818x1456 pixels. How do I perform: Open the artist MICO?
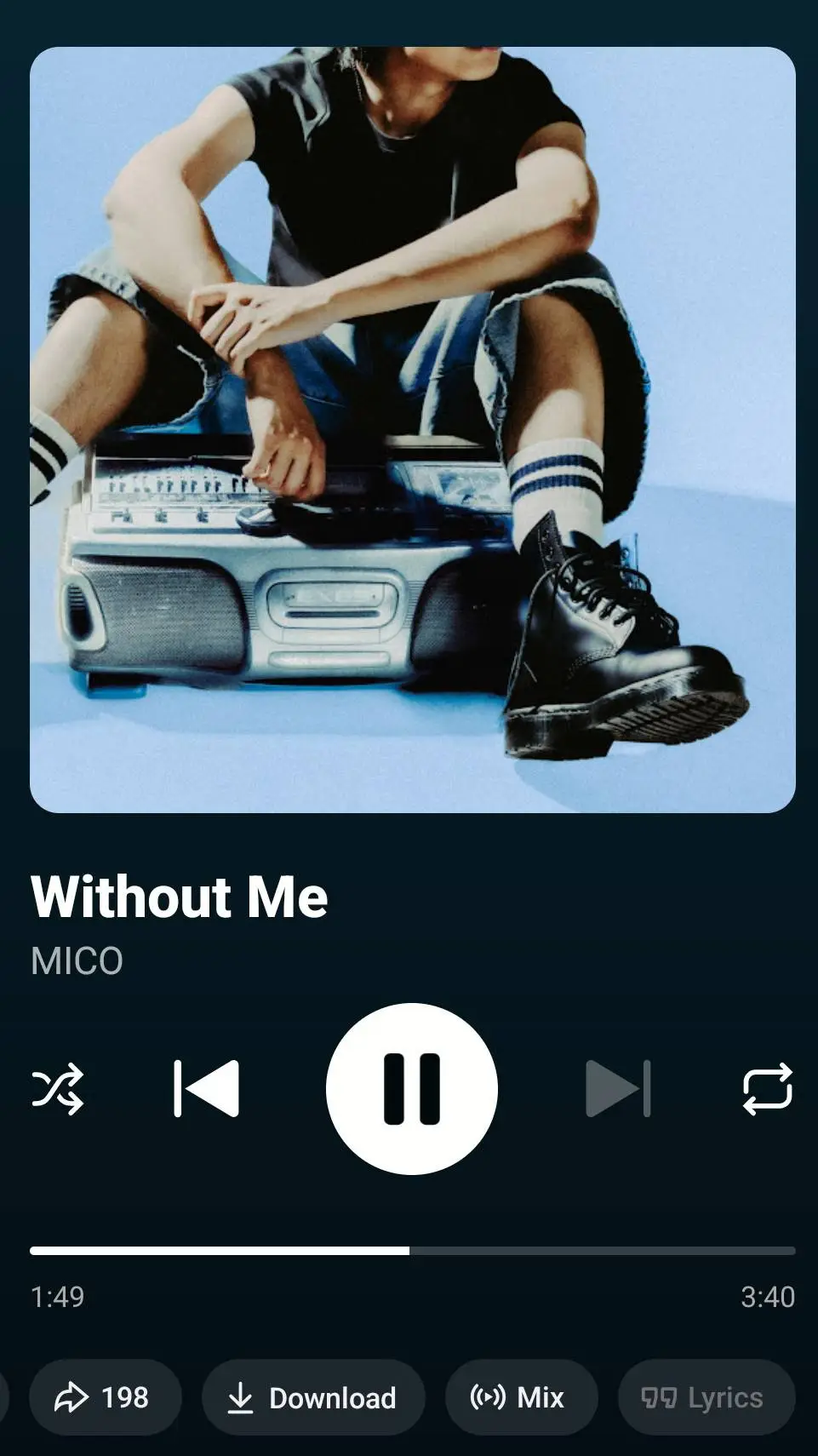77,961
